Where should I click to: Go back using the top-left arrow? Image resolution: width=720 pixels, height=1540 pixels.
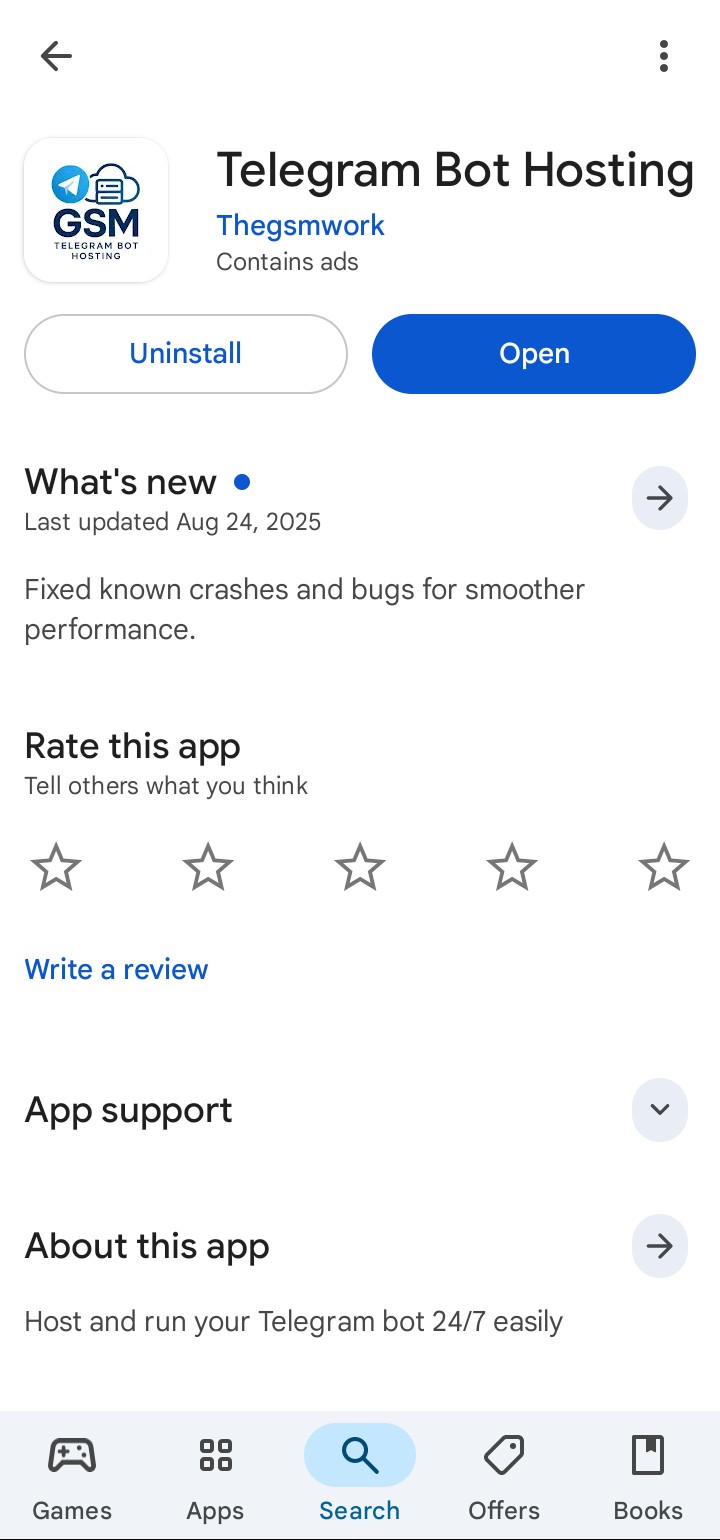pos(56,56)
